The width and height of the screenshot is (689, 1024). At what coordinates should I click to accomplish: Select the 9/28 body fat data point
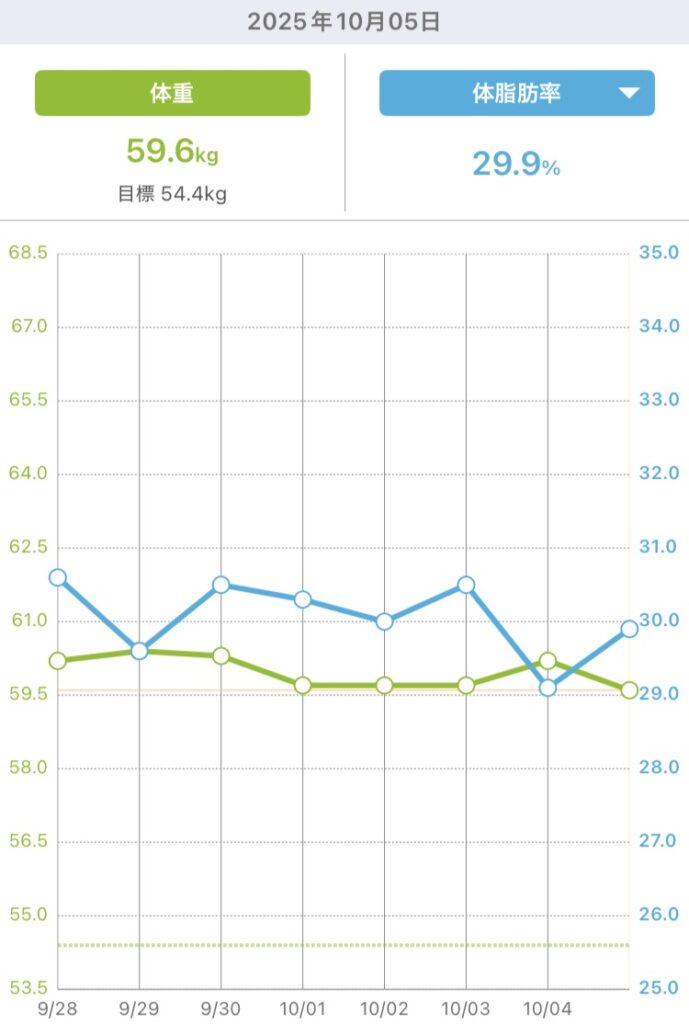pos(58,577)
